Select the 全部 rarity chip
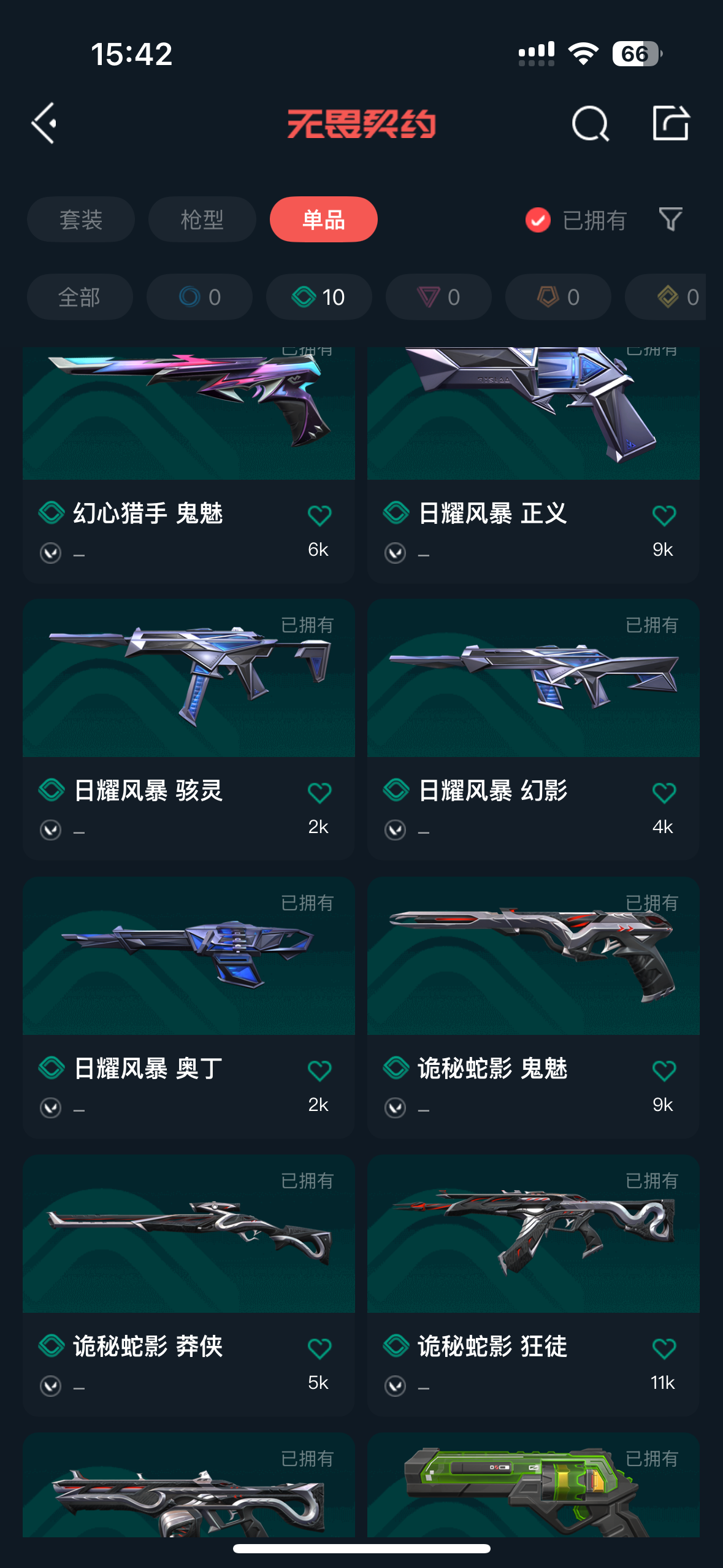The image size is (723, 1568). tap(80, 297)
